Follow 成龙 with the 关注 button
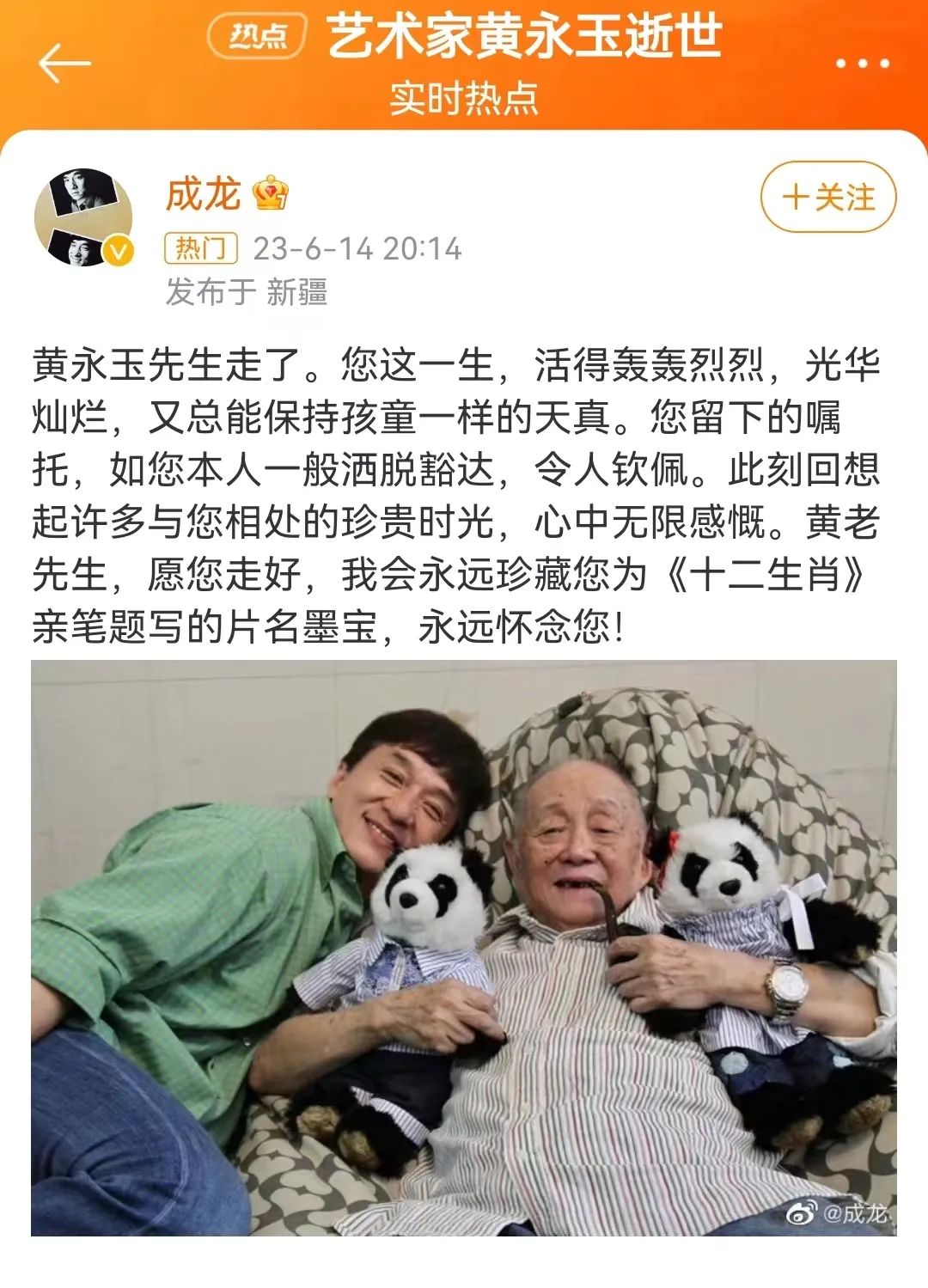 pos(827,198)
